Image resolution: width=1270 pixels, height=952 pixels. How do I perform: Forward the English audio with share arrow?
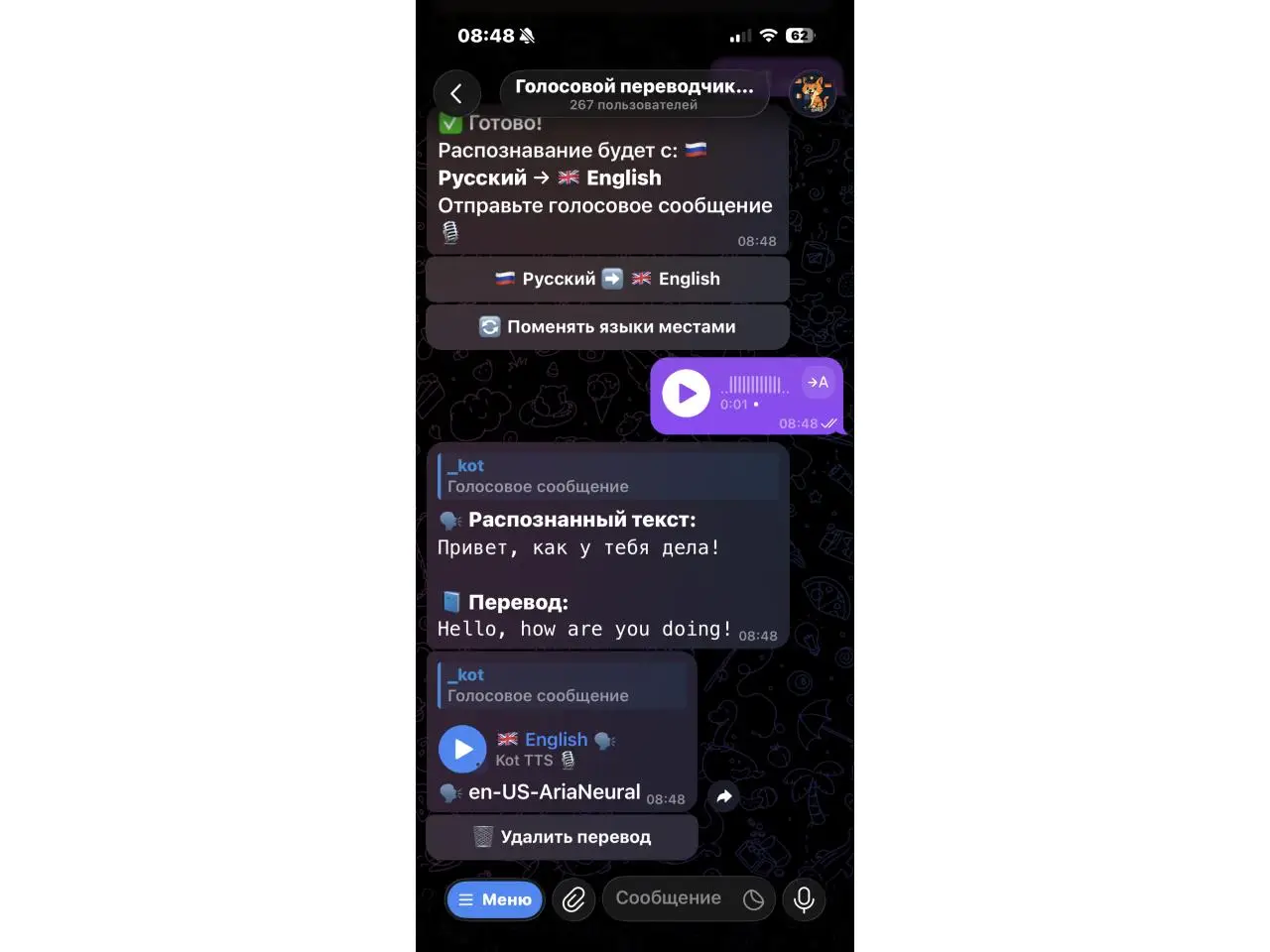coord(724,796)
